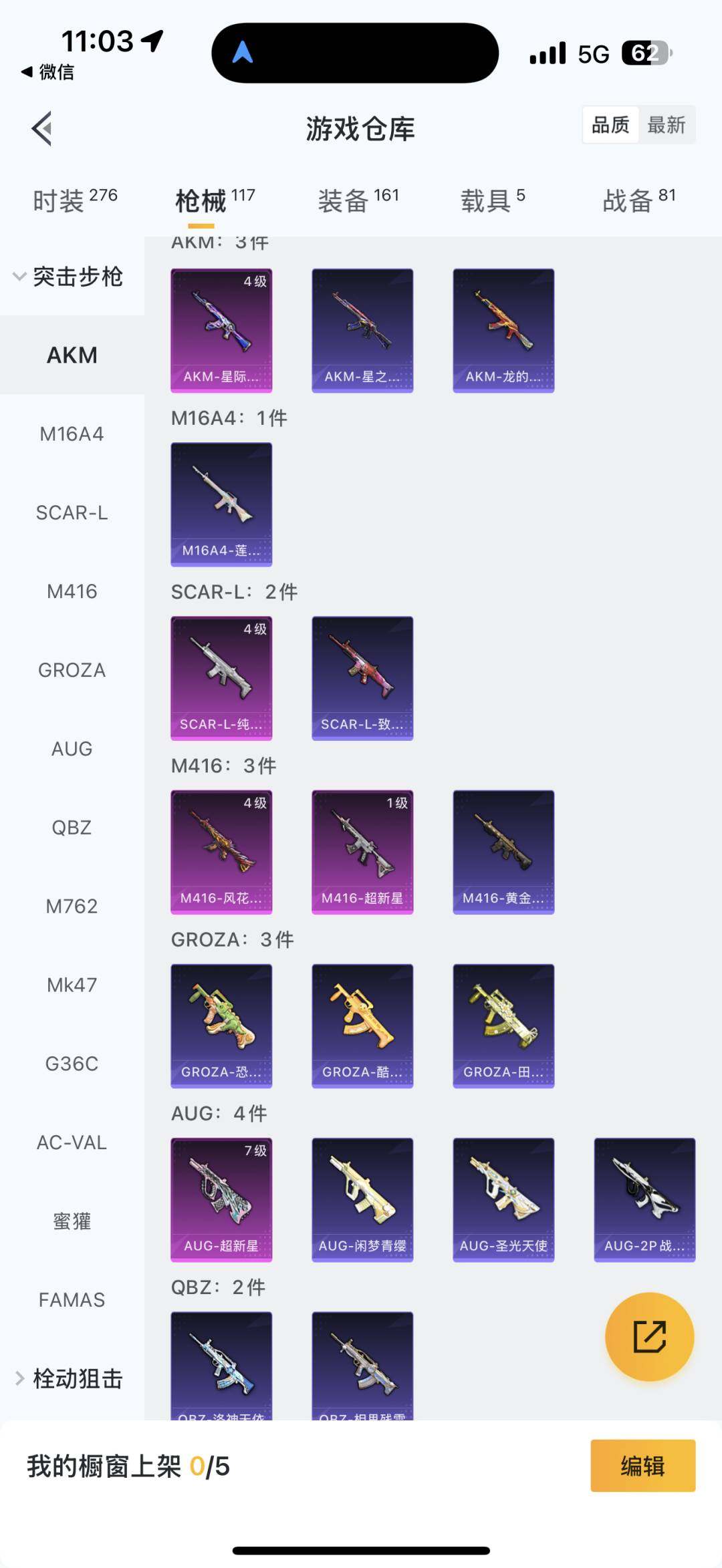This screenshot has height=1568, width=722.
Task: Choose Mk47 from the weapon list
Action: click(x=72, y=985)
